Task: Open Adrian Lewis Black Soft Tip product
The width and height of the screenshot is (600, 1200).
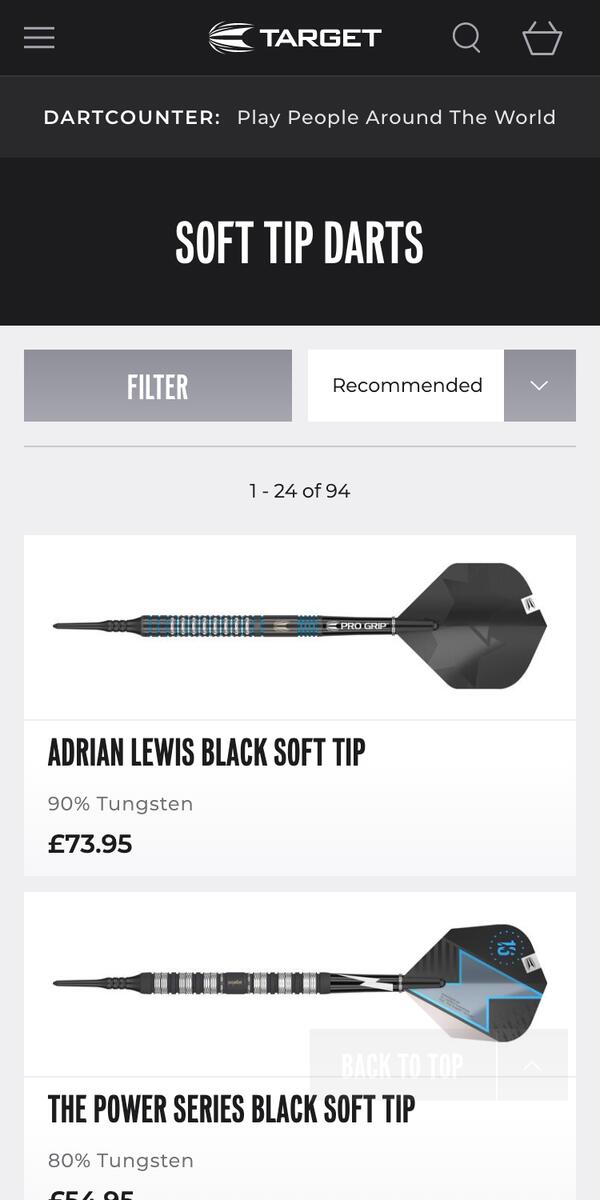Action: click(207, 752)
